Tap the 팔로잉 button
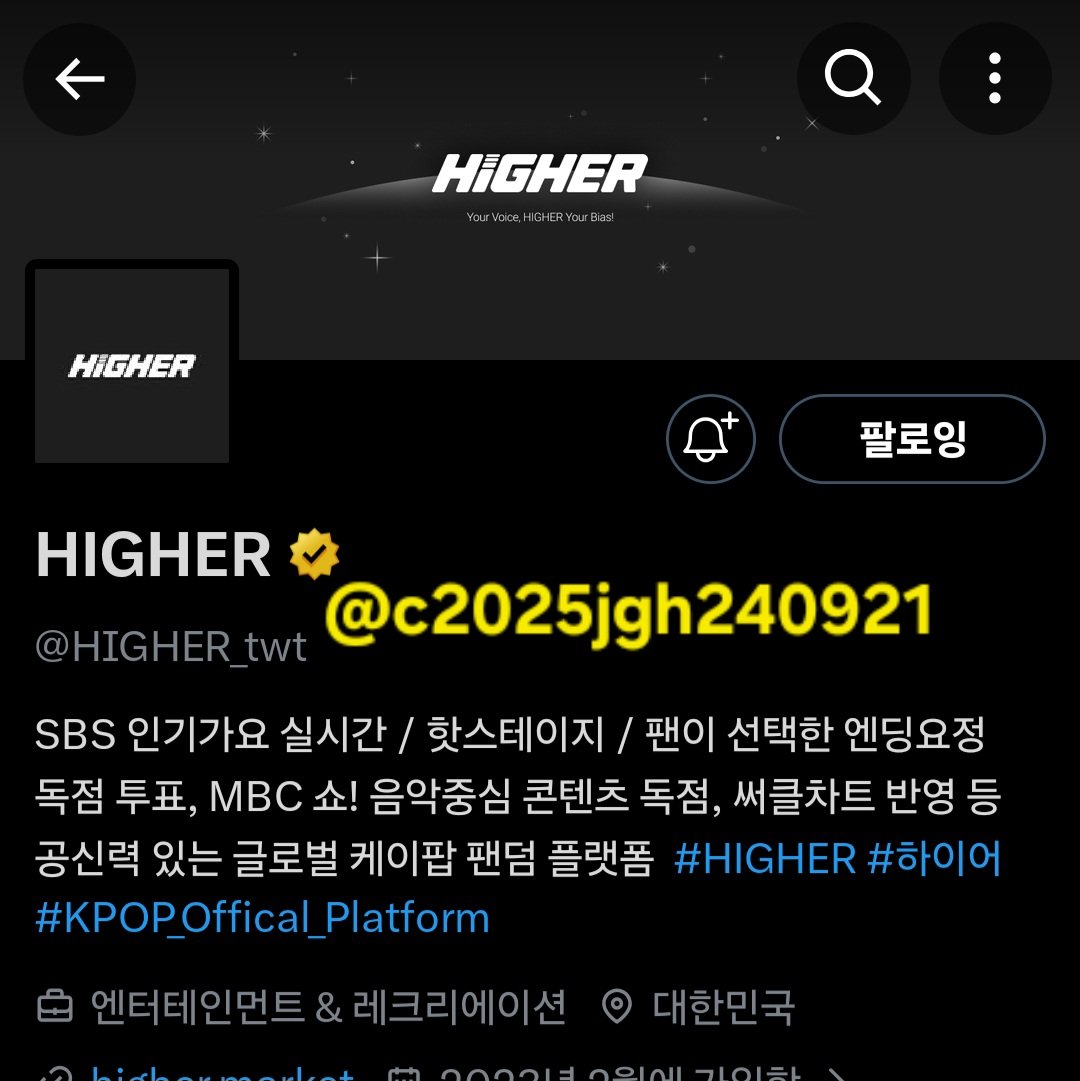This screenshot has width=1080, height=1081. (912, 440)
